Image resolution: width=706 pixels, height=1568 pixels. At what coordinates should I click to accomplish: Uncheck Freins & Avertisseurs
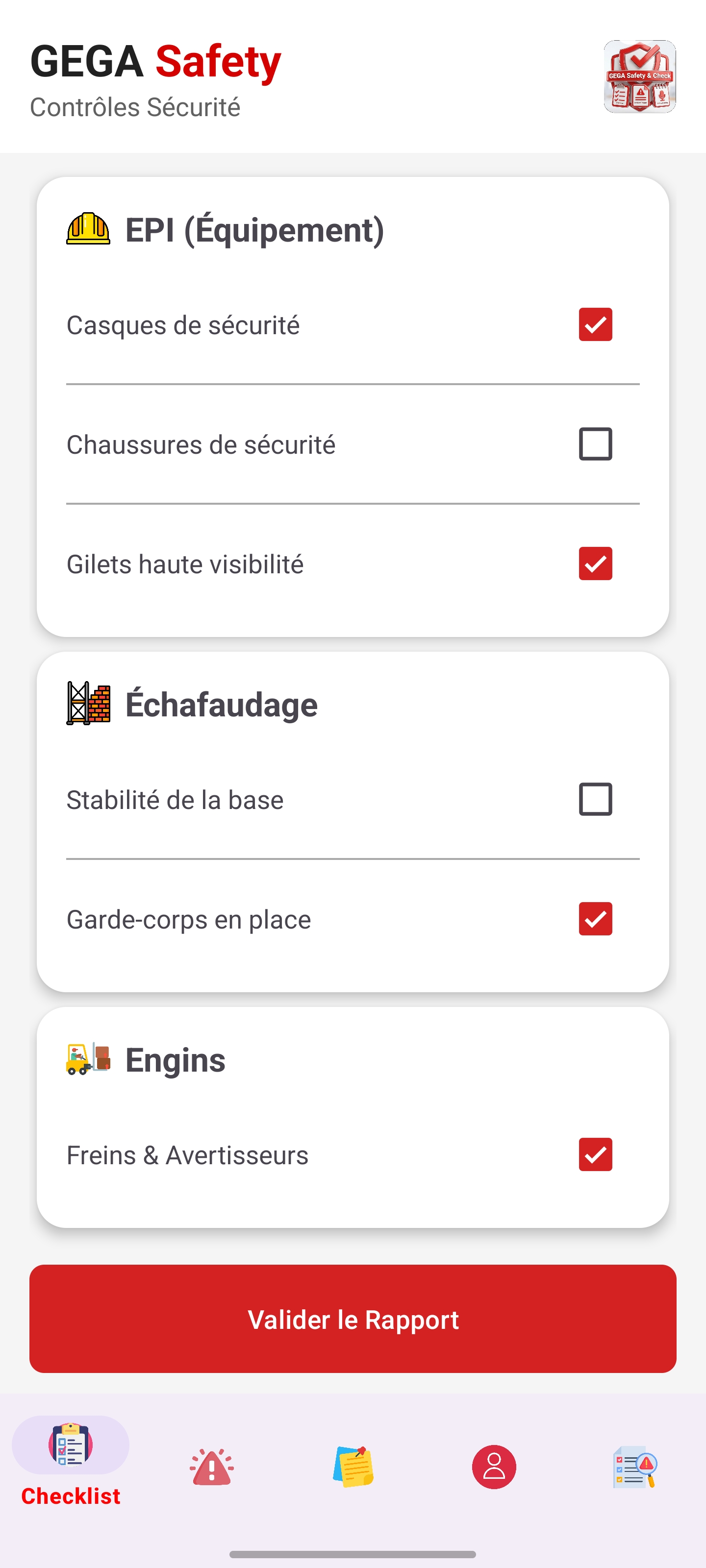pyautogui.click(x=595, y=1155)
